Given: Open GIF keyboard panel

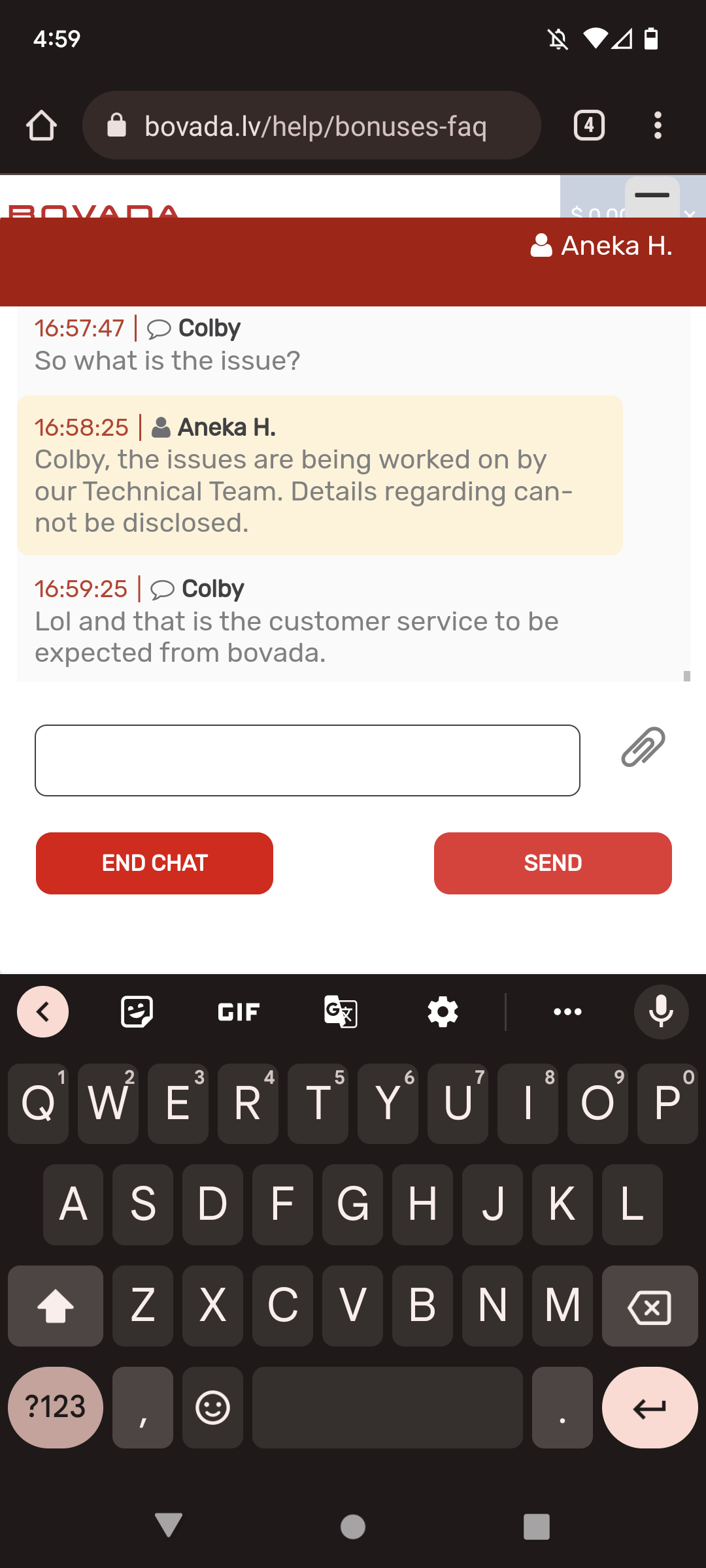Looking at the screenshot, I should tap(239, 1012).
